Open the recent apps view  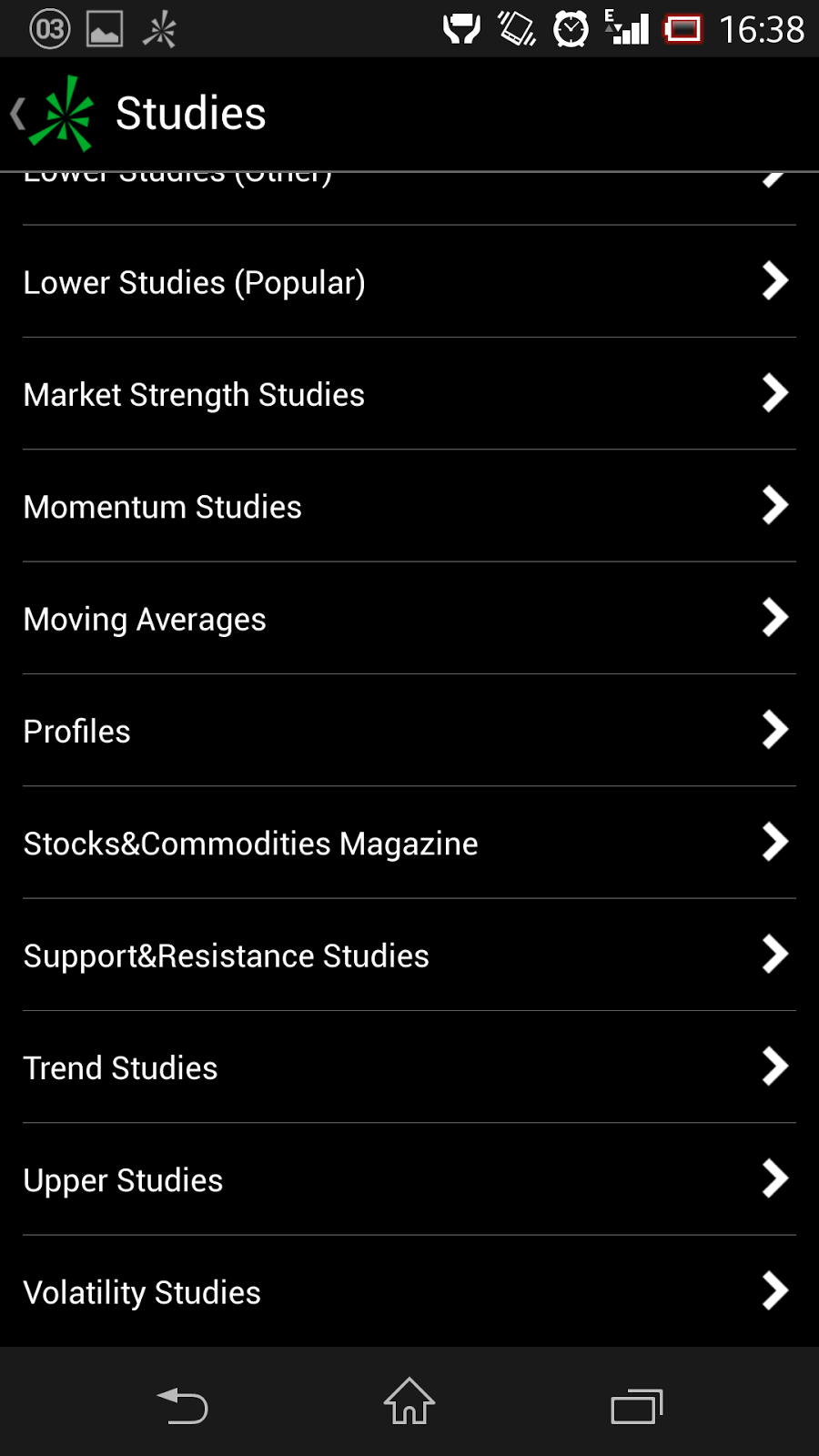[637, 1406]
